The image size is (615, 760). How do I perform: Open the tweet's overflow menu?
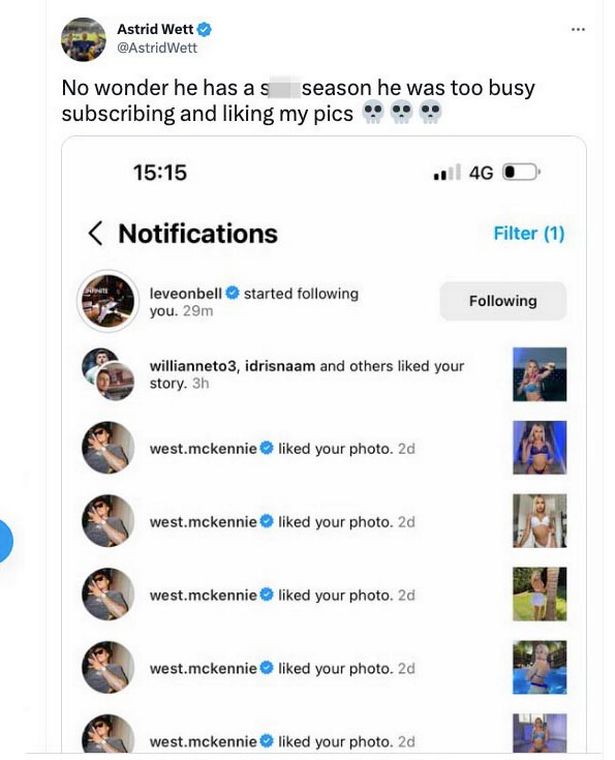pos(578,30)
